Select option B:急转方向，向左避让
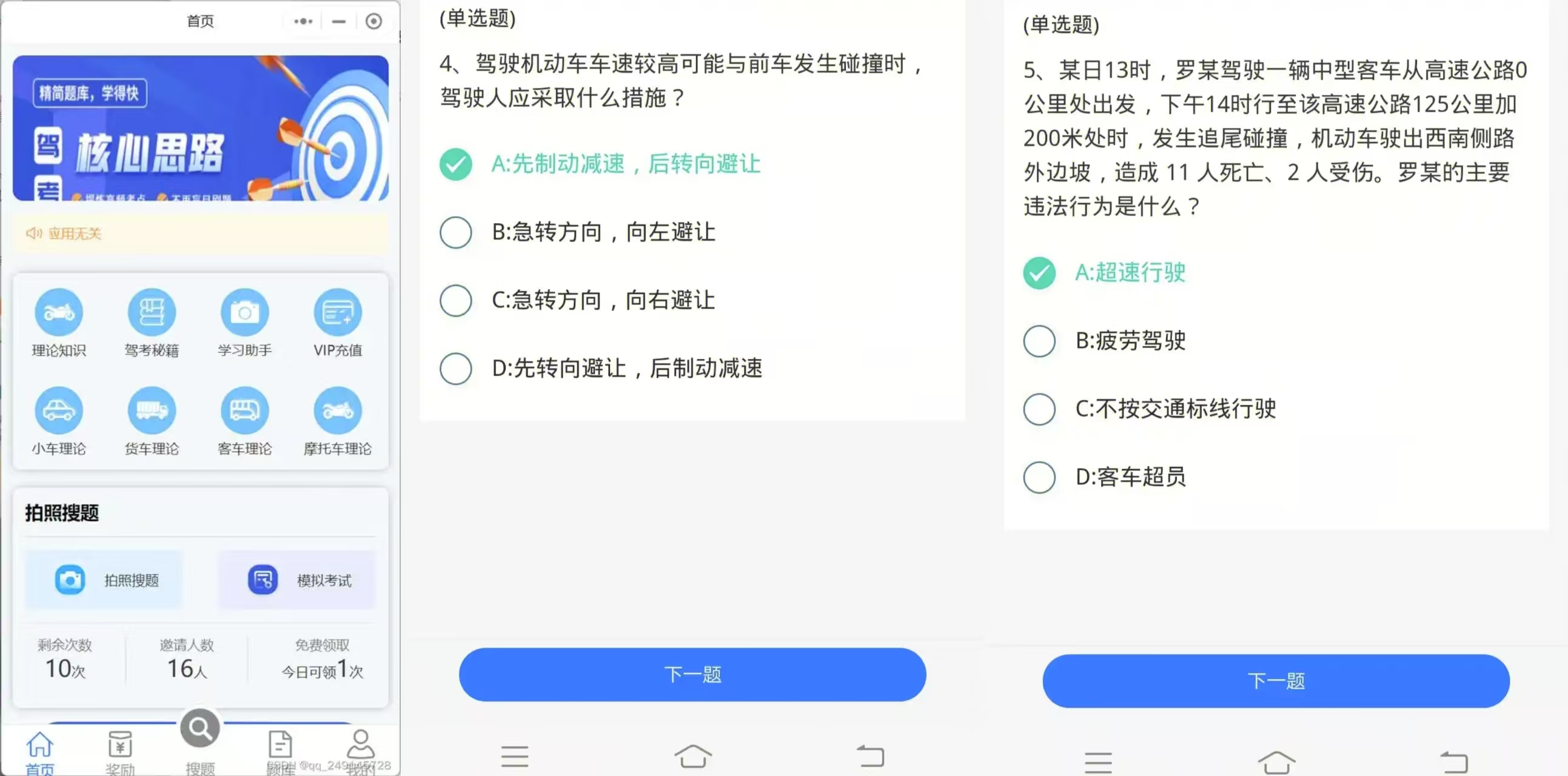This screenshot has height=776, width=1568. [455, 232]
